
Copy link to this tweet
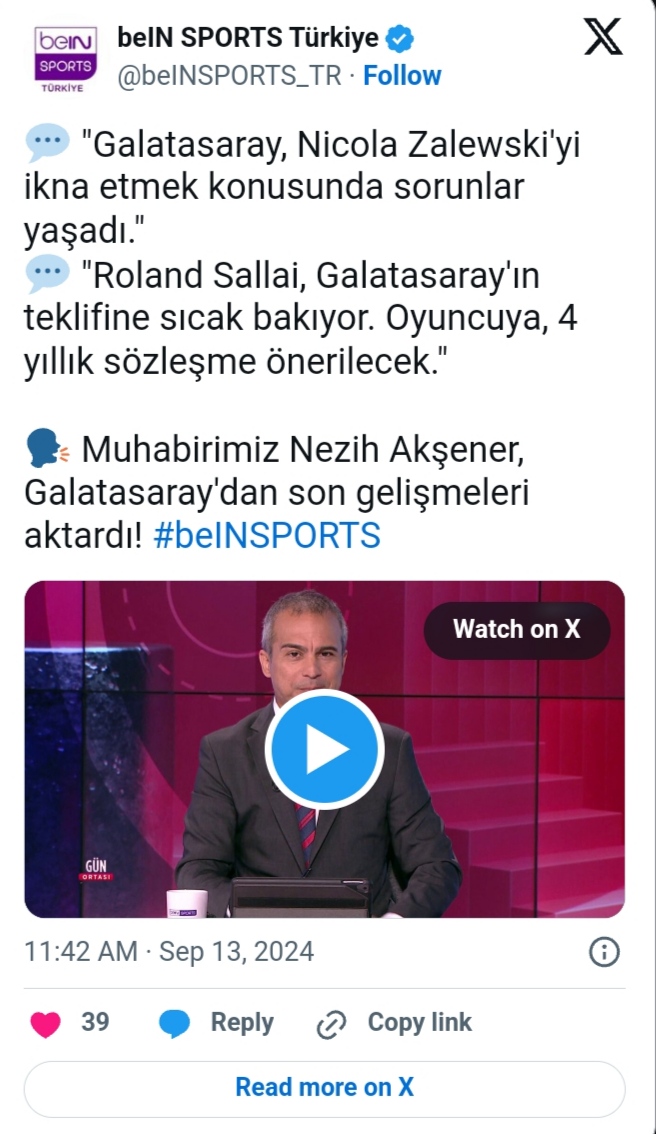tap(394, 1023)
